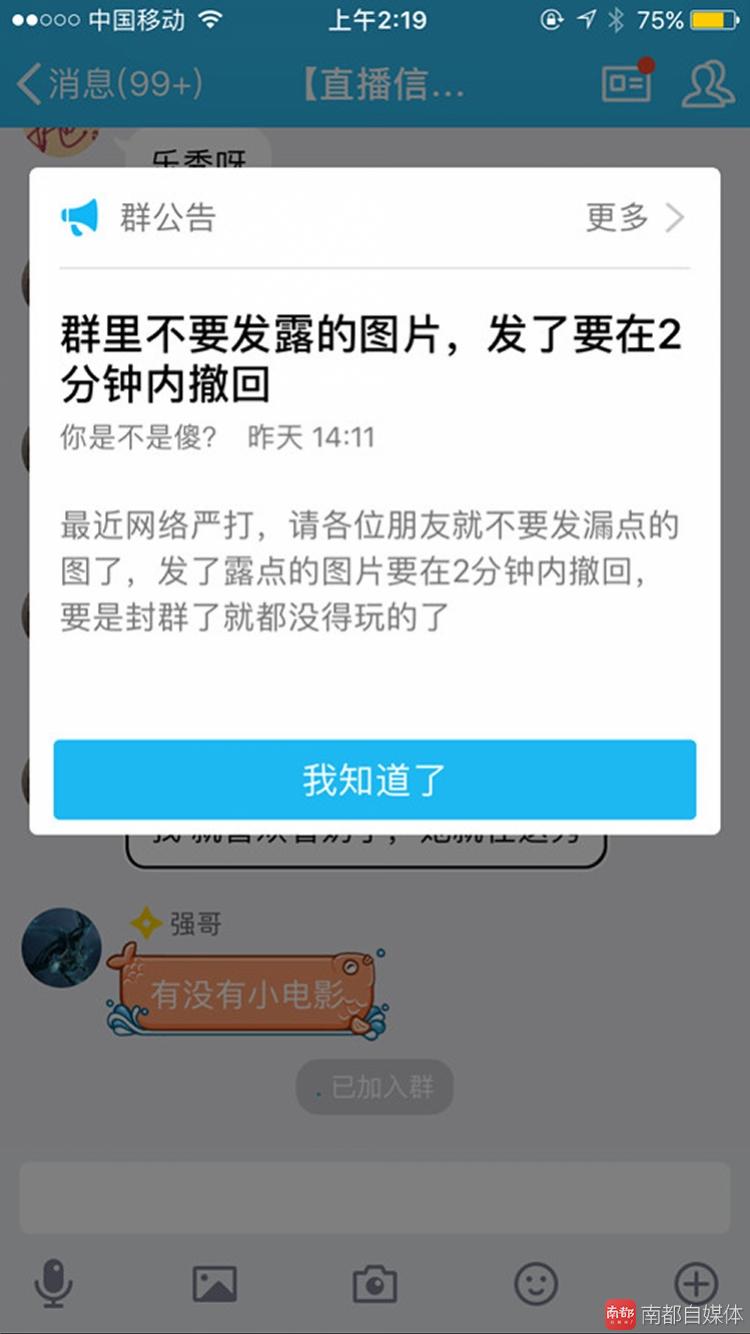Tap 强哥's avatar next to his message
Image resolution: width=750 pixels, height=1334 pixels.
click(x=60, y=948)
